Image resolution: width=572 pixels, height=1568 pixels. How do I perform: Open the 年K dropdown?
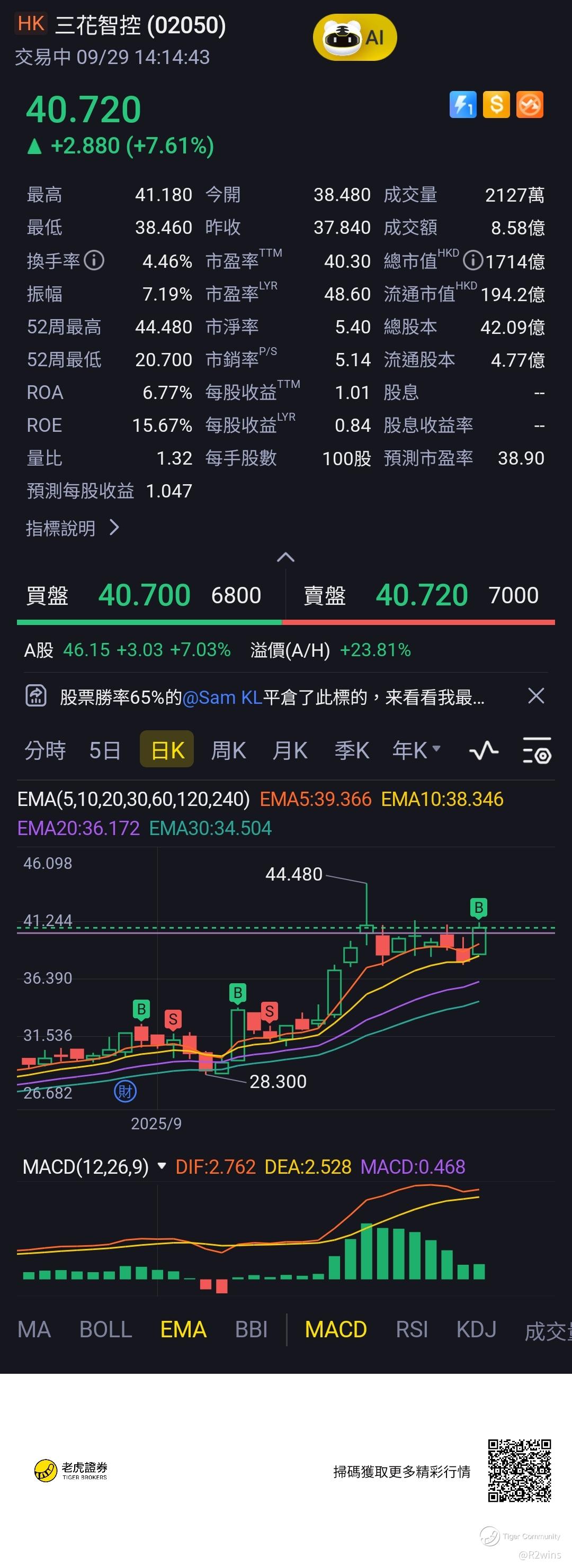416,750
